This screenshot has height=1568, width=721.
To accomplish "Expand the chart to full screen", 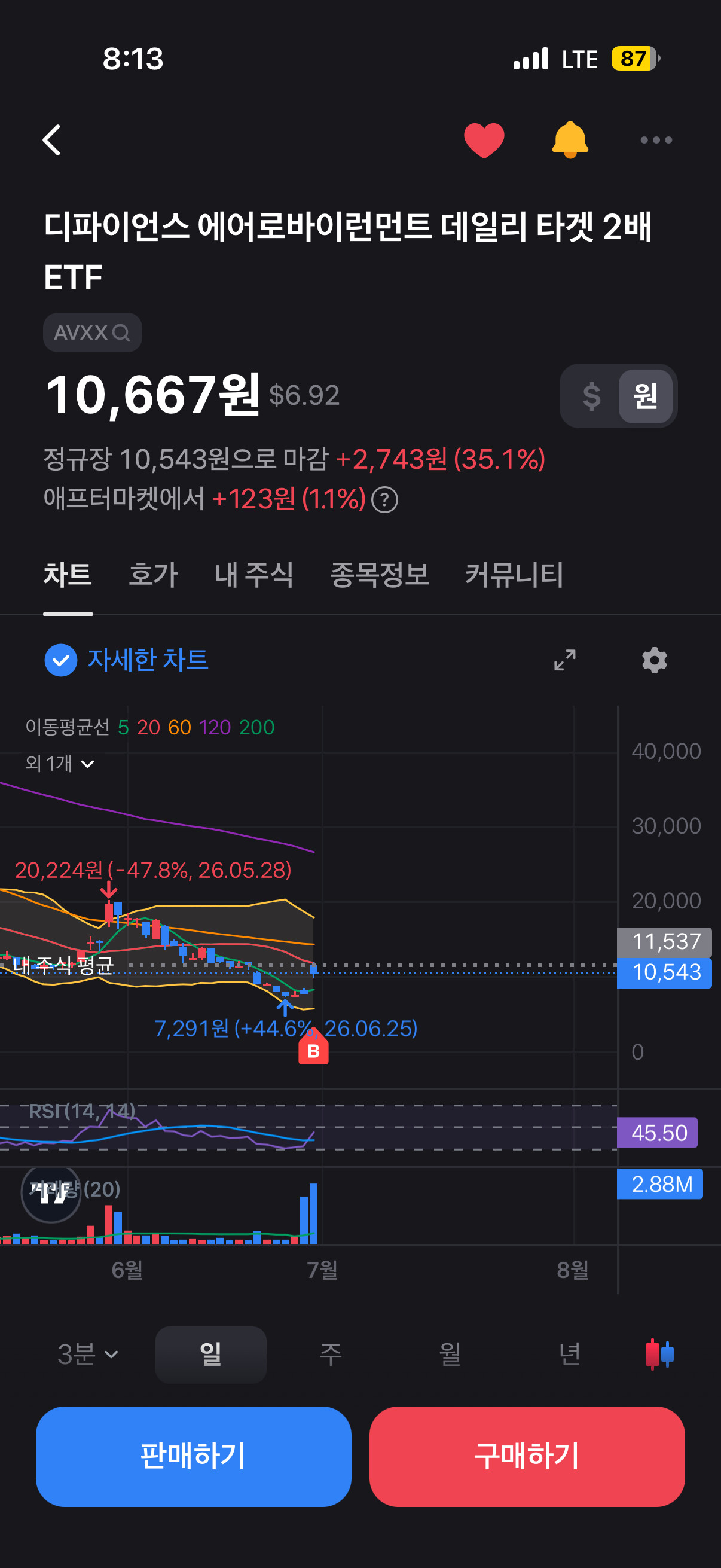I will (x=564, y=660).
